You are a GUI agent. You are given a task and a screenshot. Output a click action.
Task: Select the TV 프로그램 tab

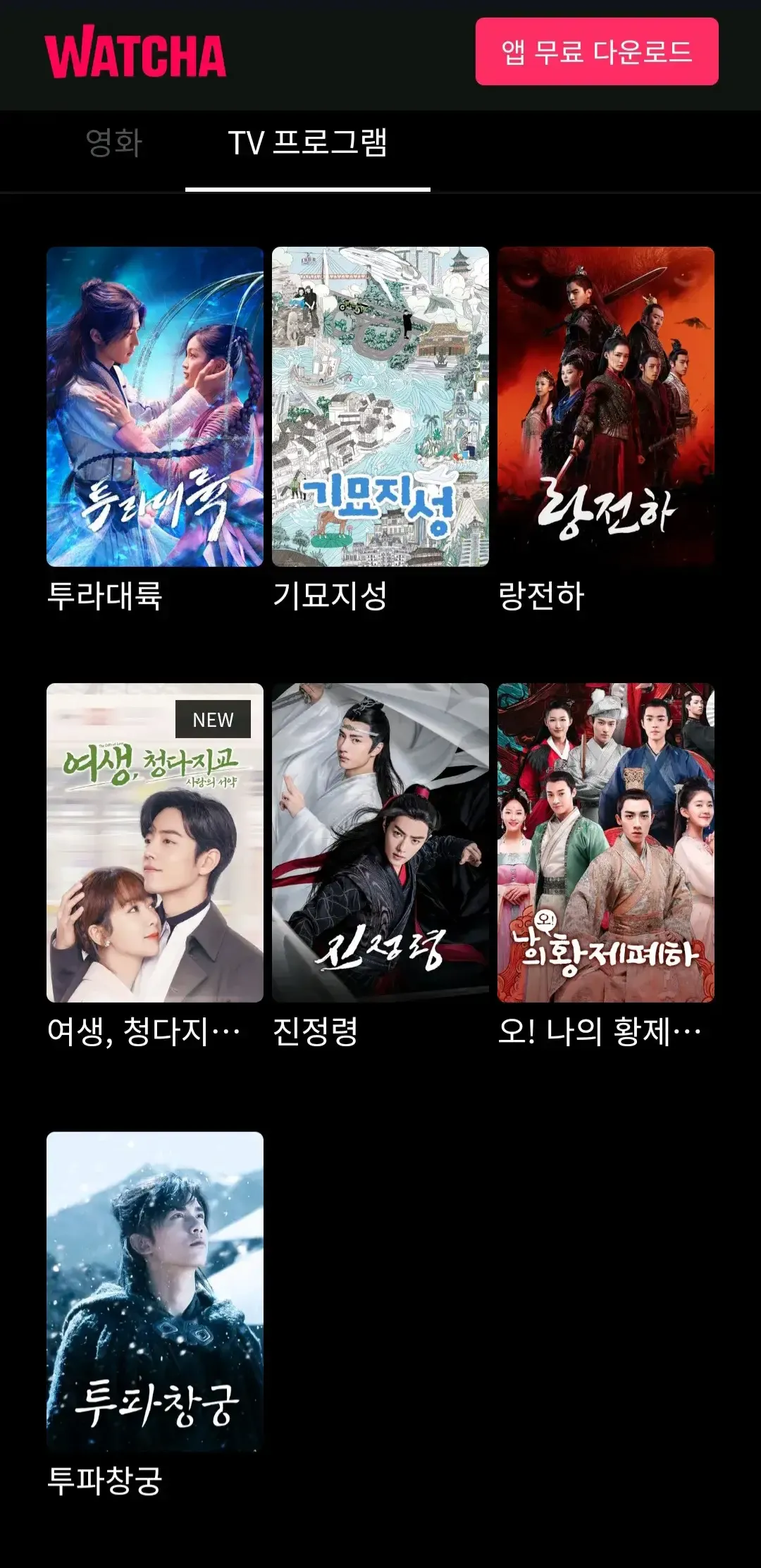click(308, 143)
